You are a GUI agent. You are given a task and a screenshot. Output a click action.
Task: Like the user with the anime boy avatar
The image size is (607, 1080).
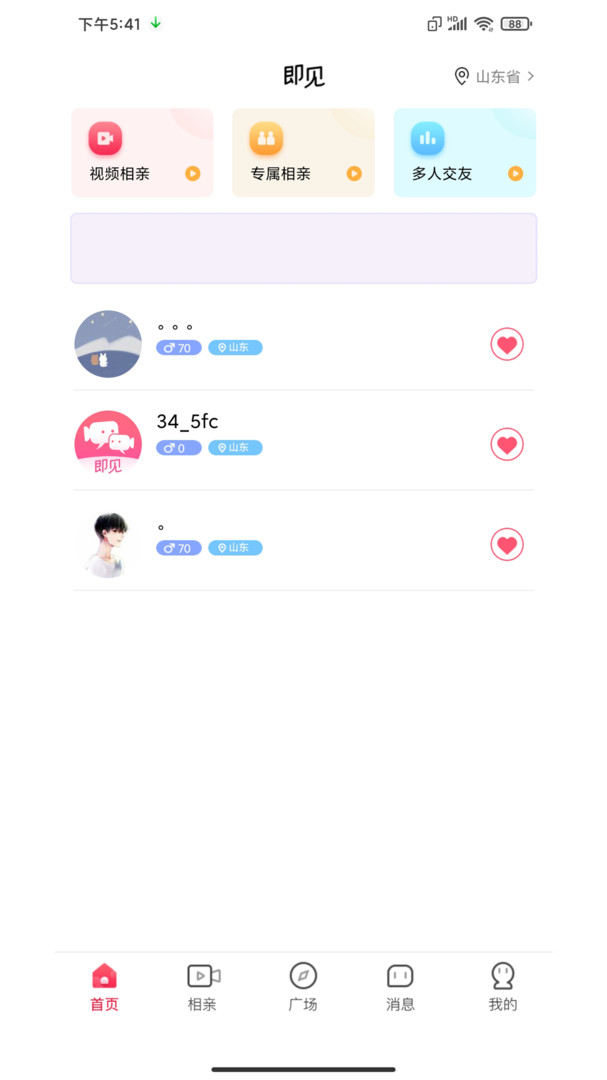(x=507, y=544)
